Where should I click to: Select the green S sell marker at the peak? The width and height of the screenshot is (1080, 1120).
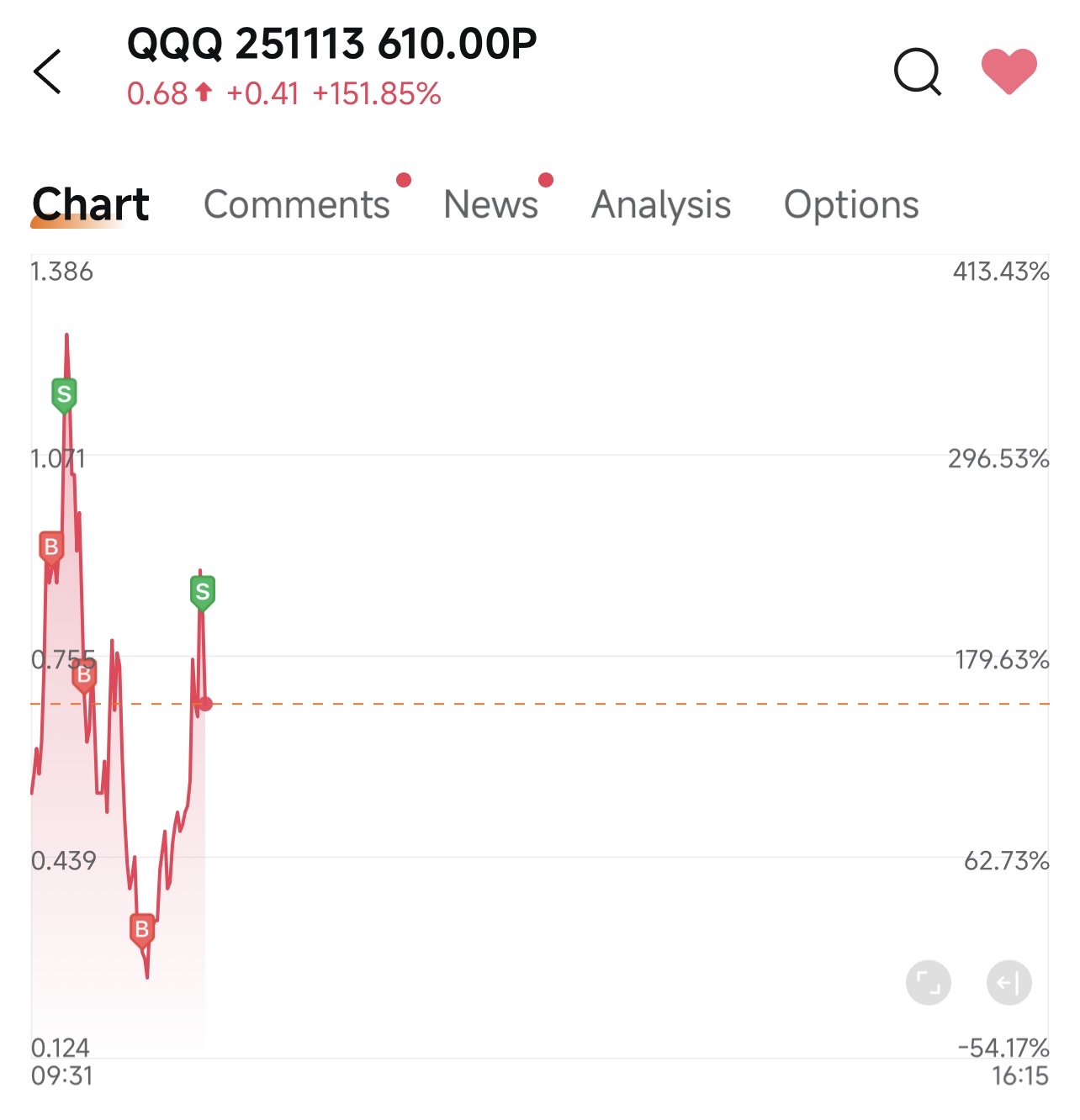point(64,394)
